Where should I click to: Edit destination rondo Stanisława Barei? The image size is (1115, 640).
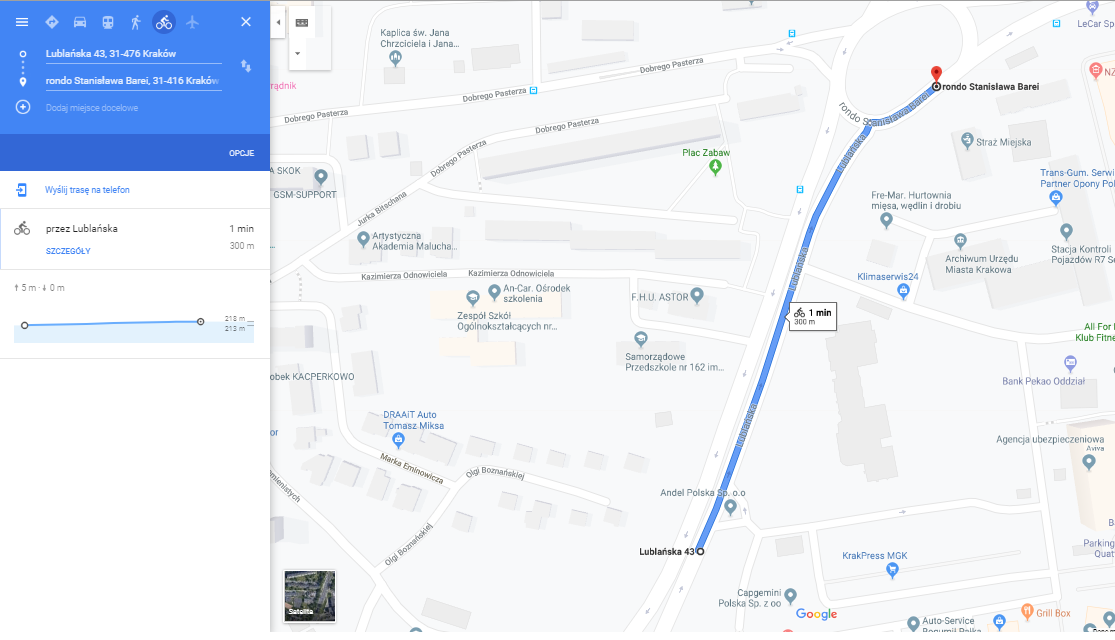pos(130,80)
